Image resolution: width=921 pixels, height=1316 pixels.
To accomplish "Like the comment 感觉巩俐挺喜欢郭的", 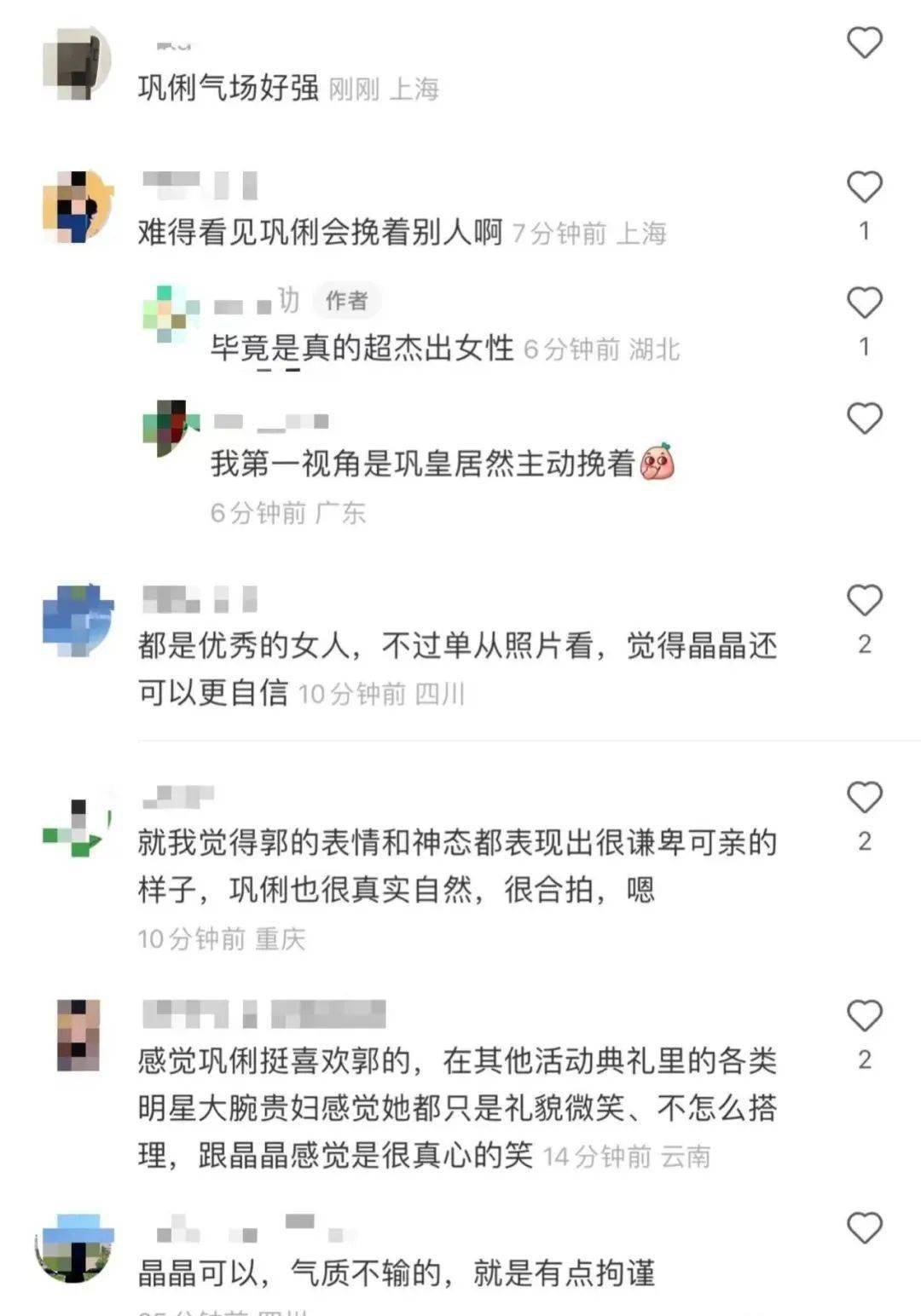I will pos(864,1016).
